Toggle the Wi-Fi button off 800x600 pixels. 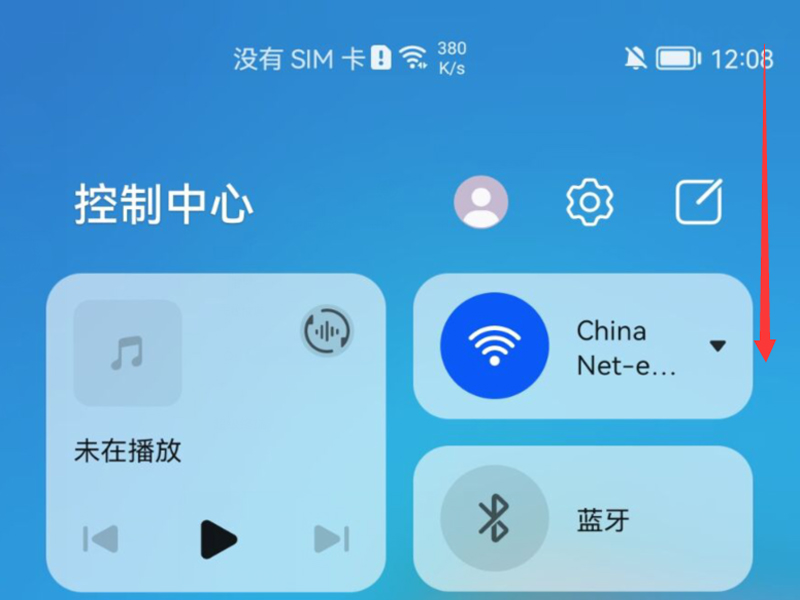coord(494,346)
